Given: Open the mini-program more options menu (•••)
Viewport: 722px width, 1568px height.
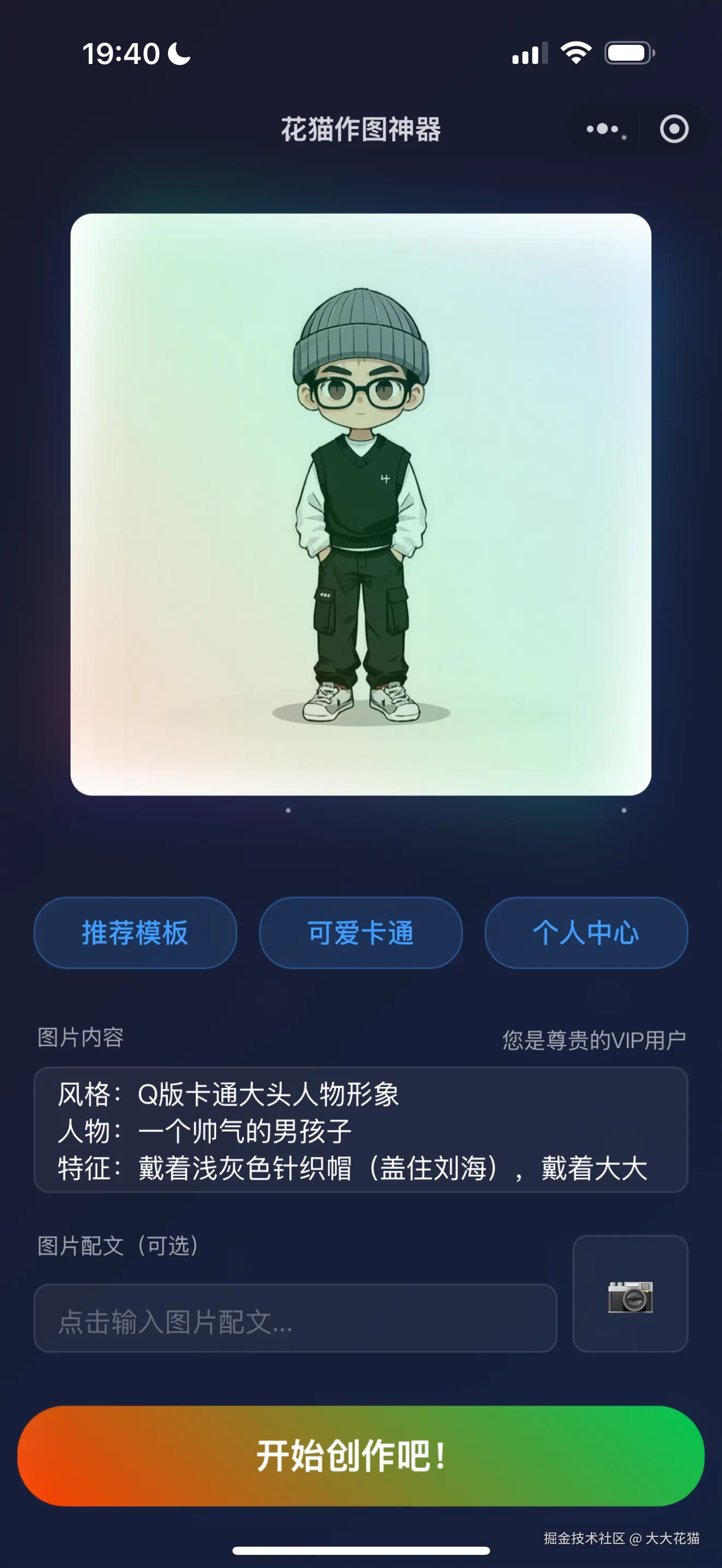Looking at the screenshot, I should (x=602, y=129).
